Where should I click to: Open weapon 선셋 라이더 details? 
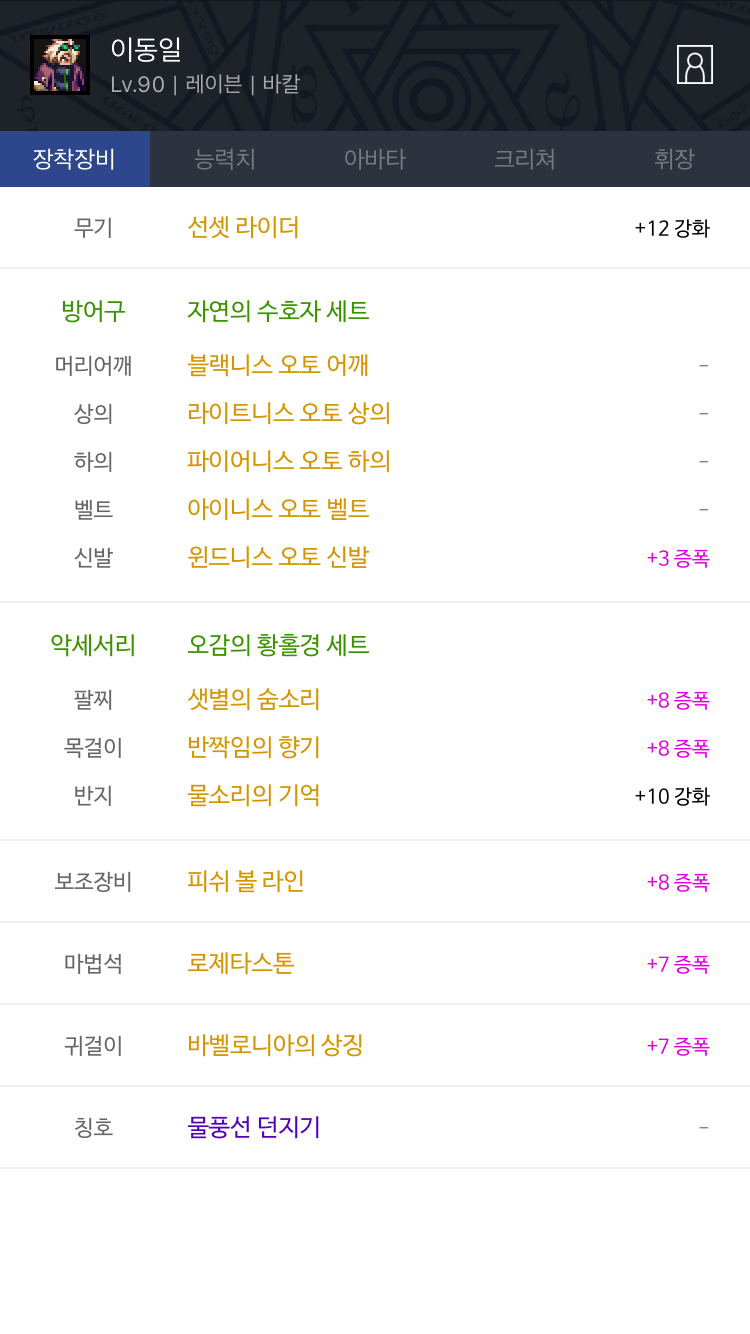coord(243,228)
